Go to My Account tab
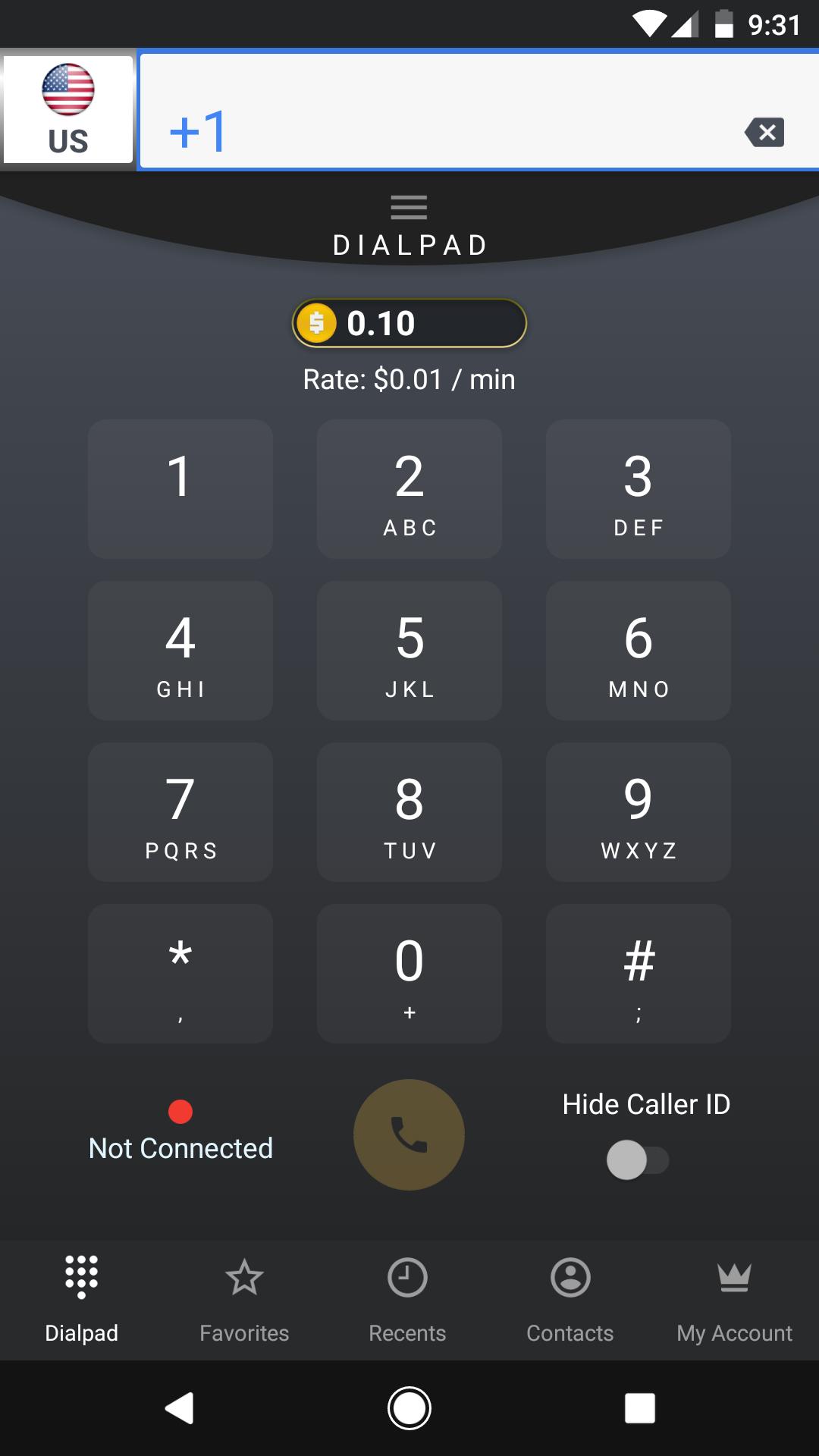This screenshot has width=819, height=1456. click(734, 1298)
